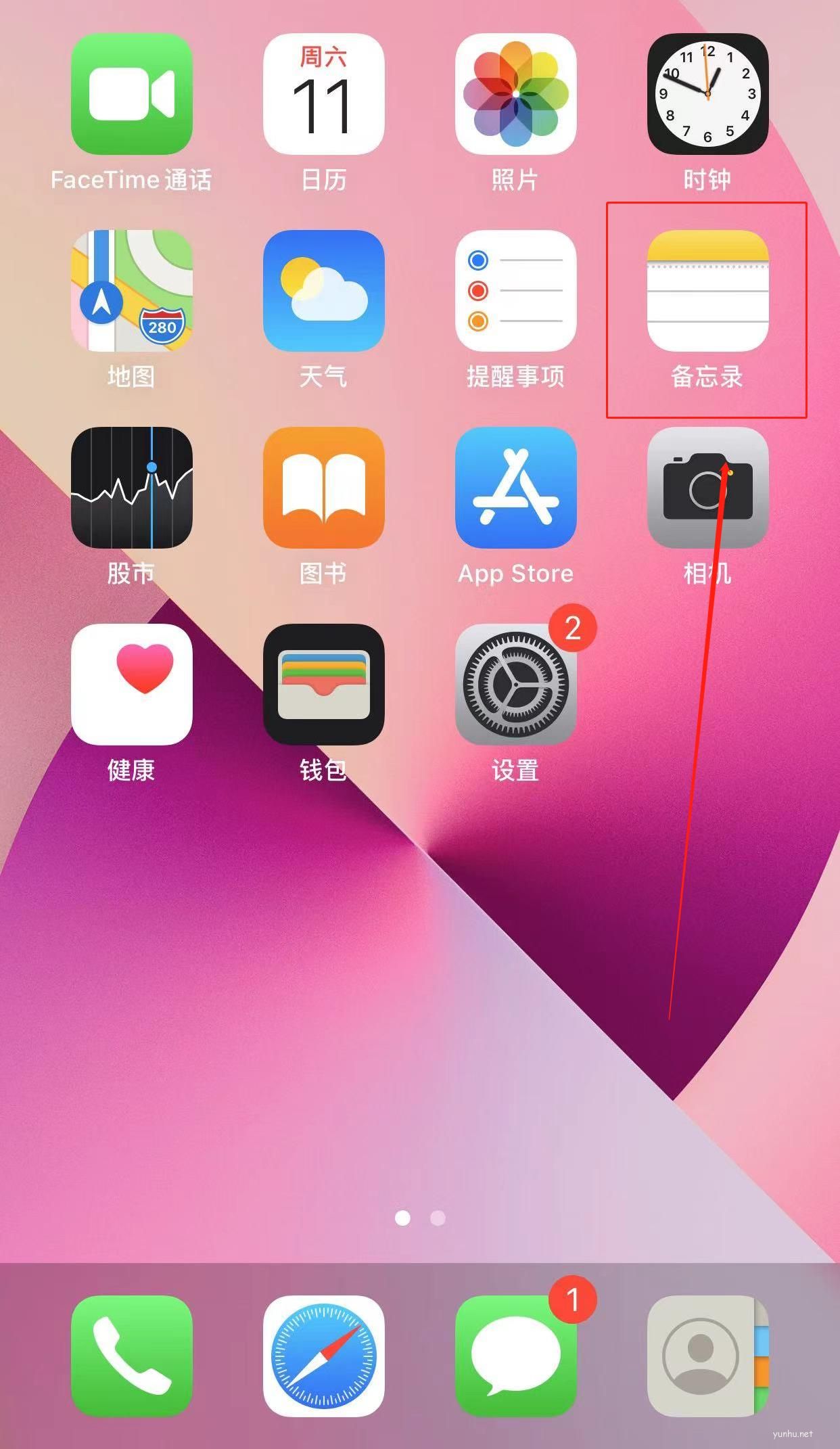
Task: Open the App Store
Action: [x=515, y=487]
